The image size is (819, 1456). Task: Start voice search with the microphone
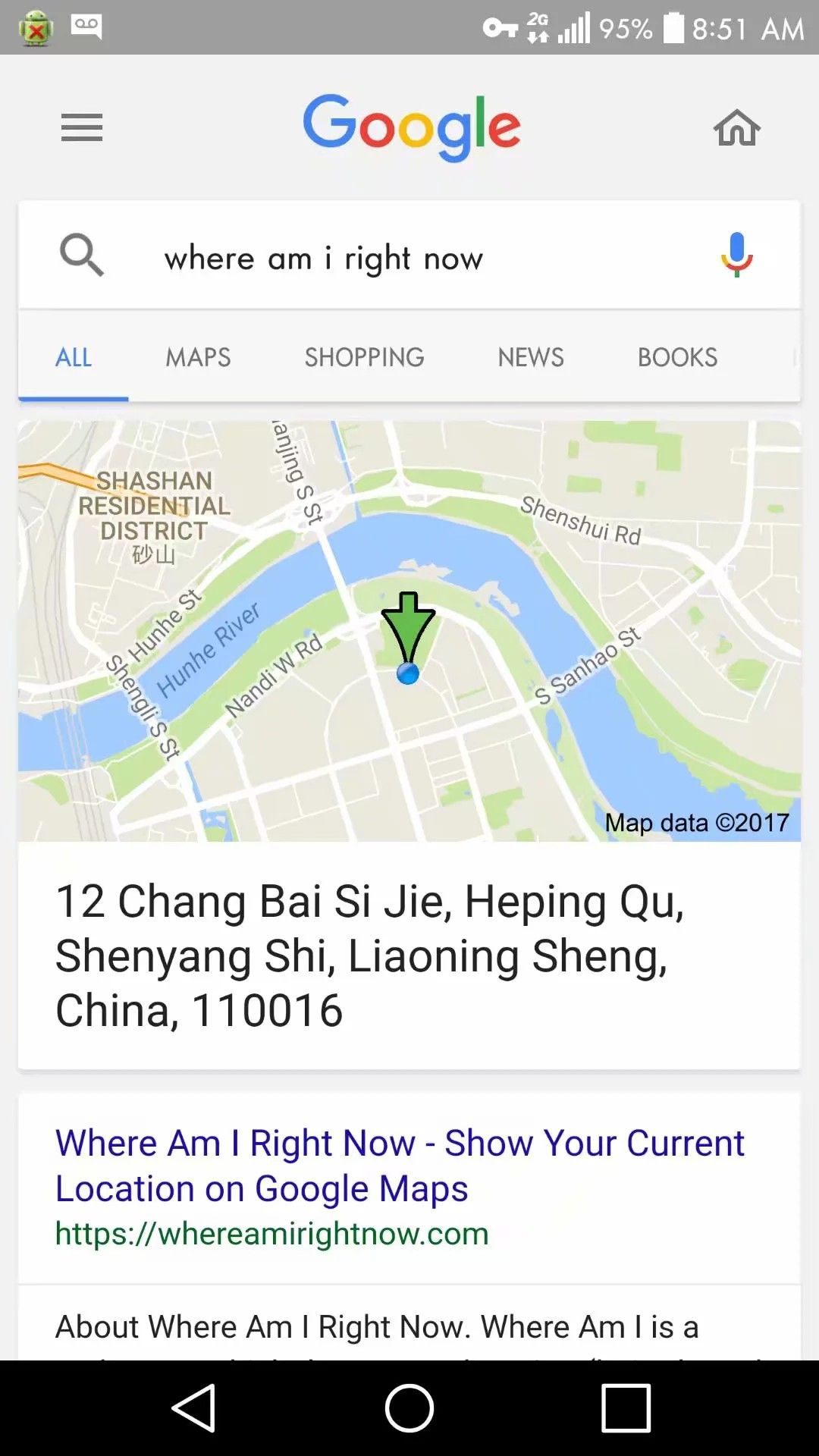pyautogui.click(x=736, y=256)
